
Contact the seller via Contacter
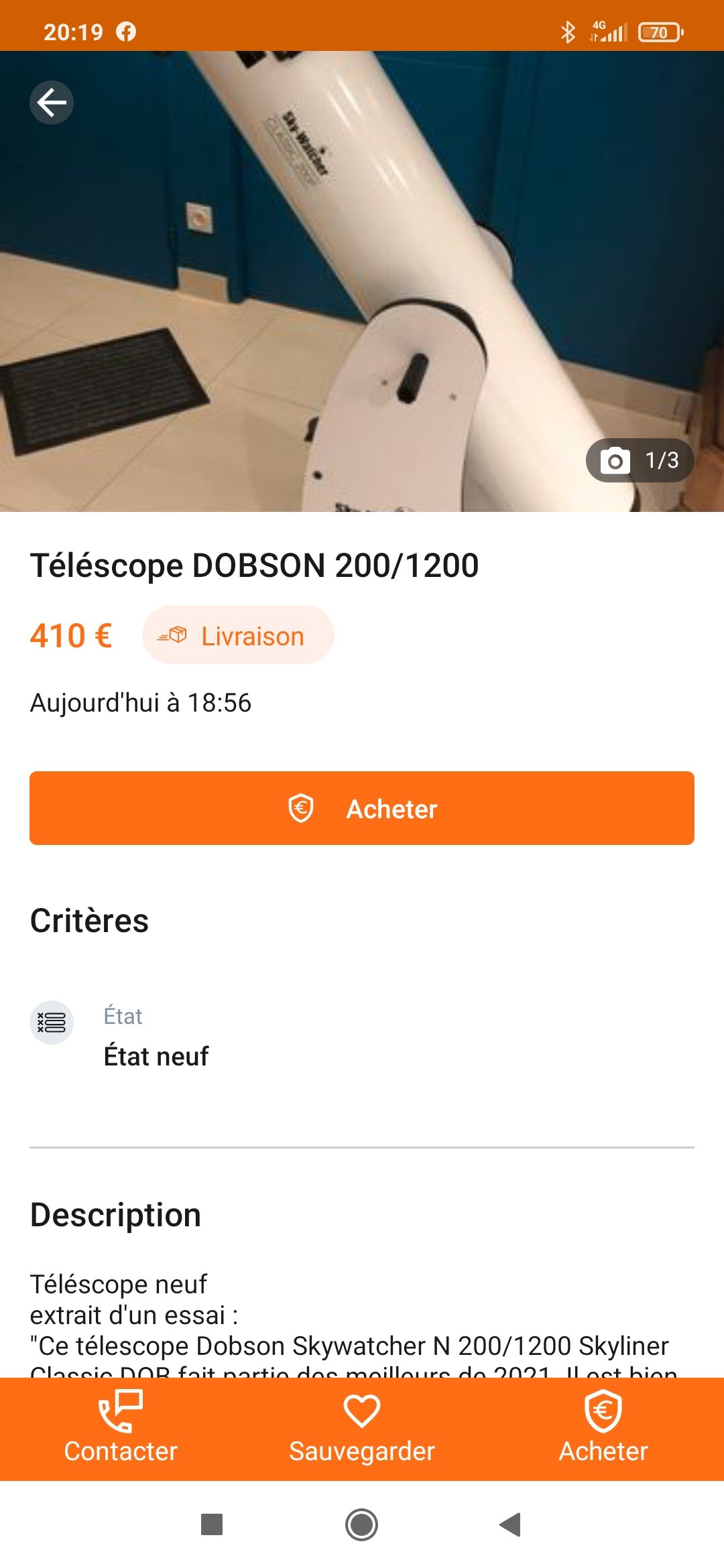coord(121,1427)
